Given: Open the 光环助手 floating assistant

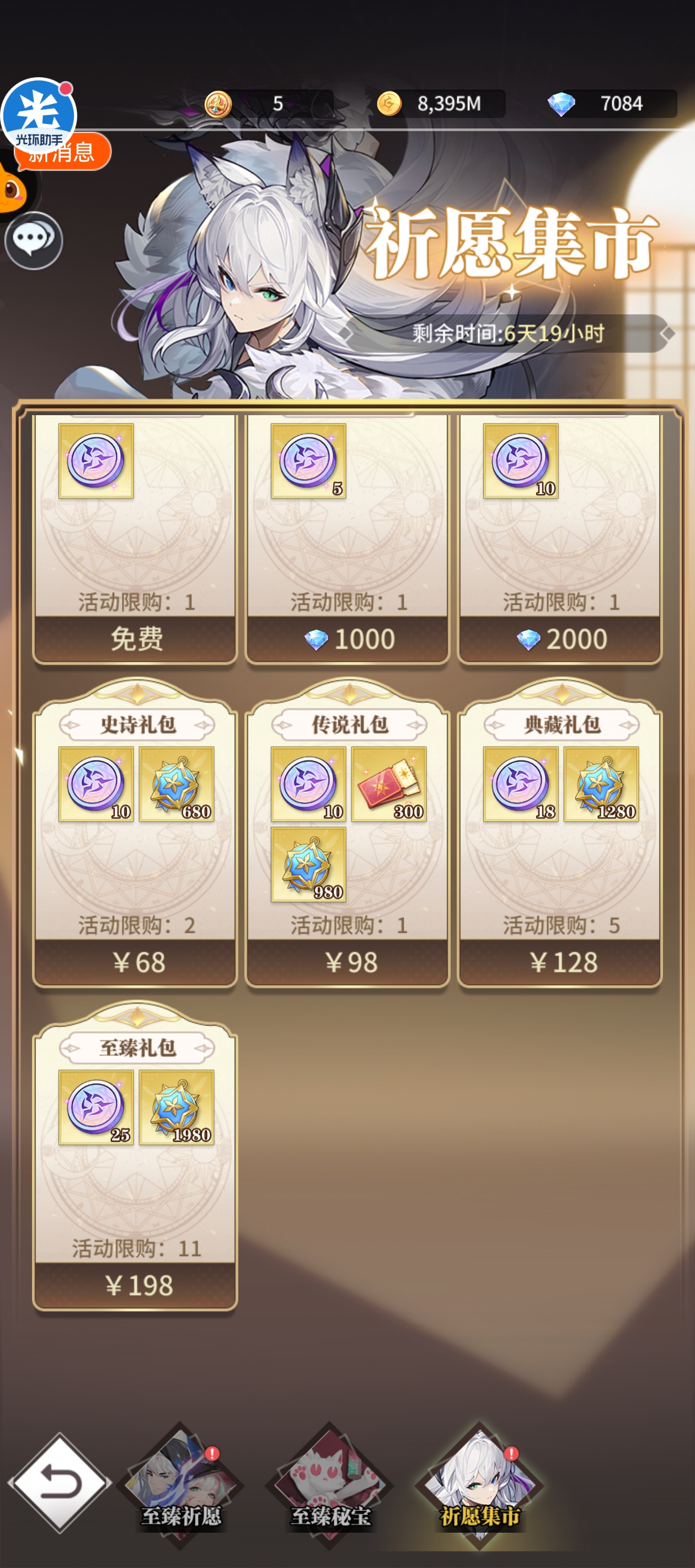Looking at the screenshot, I should click(39, 116).
